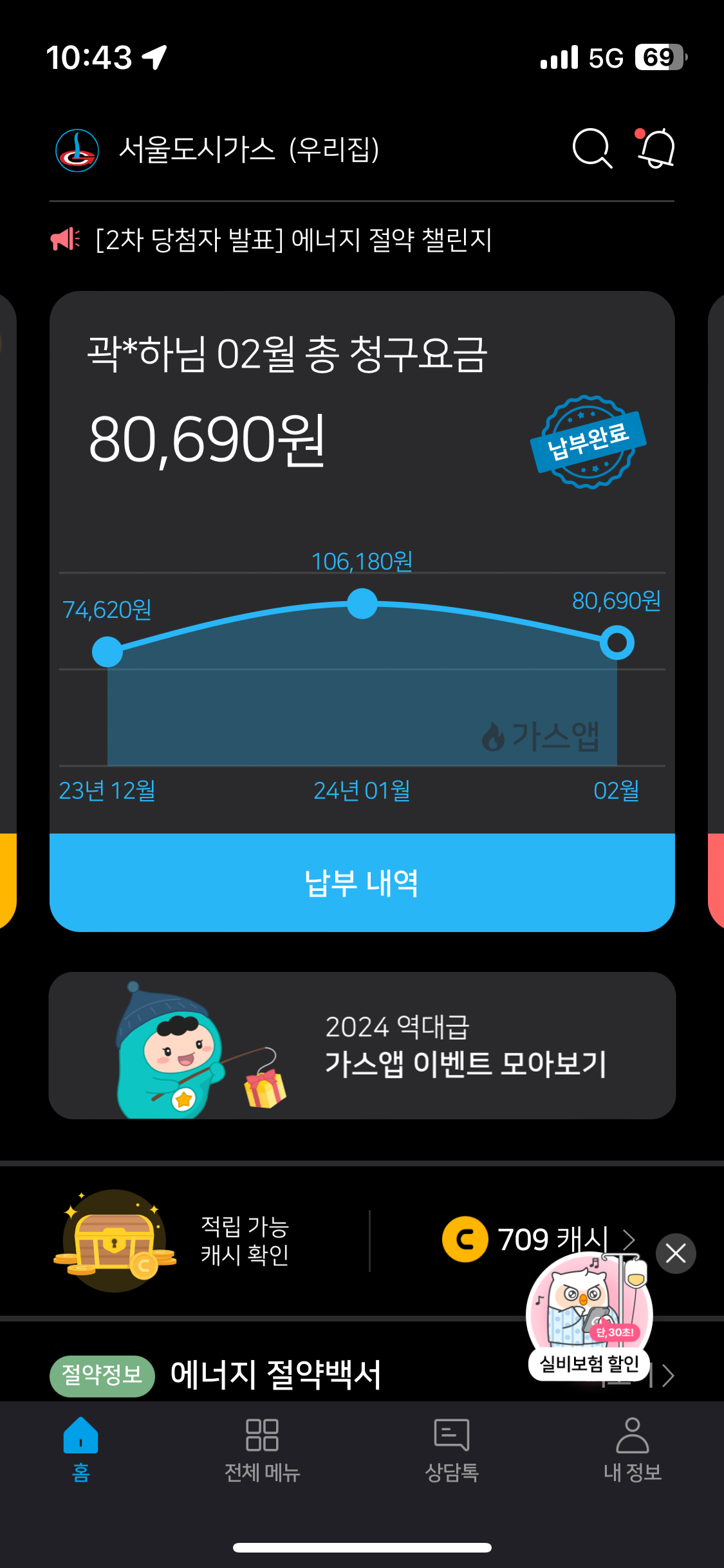Expand 에너지 절약백서 section arrow

coord(669,1376)
